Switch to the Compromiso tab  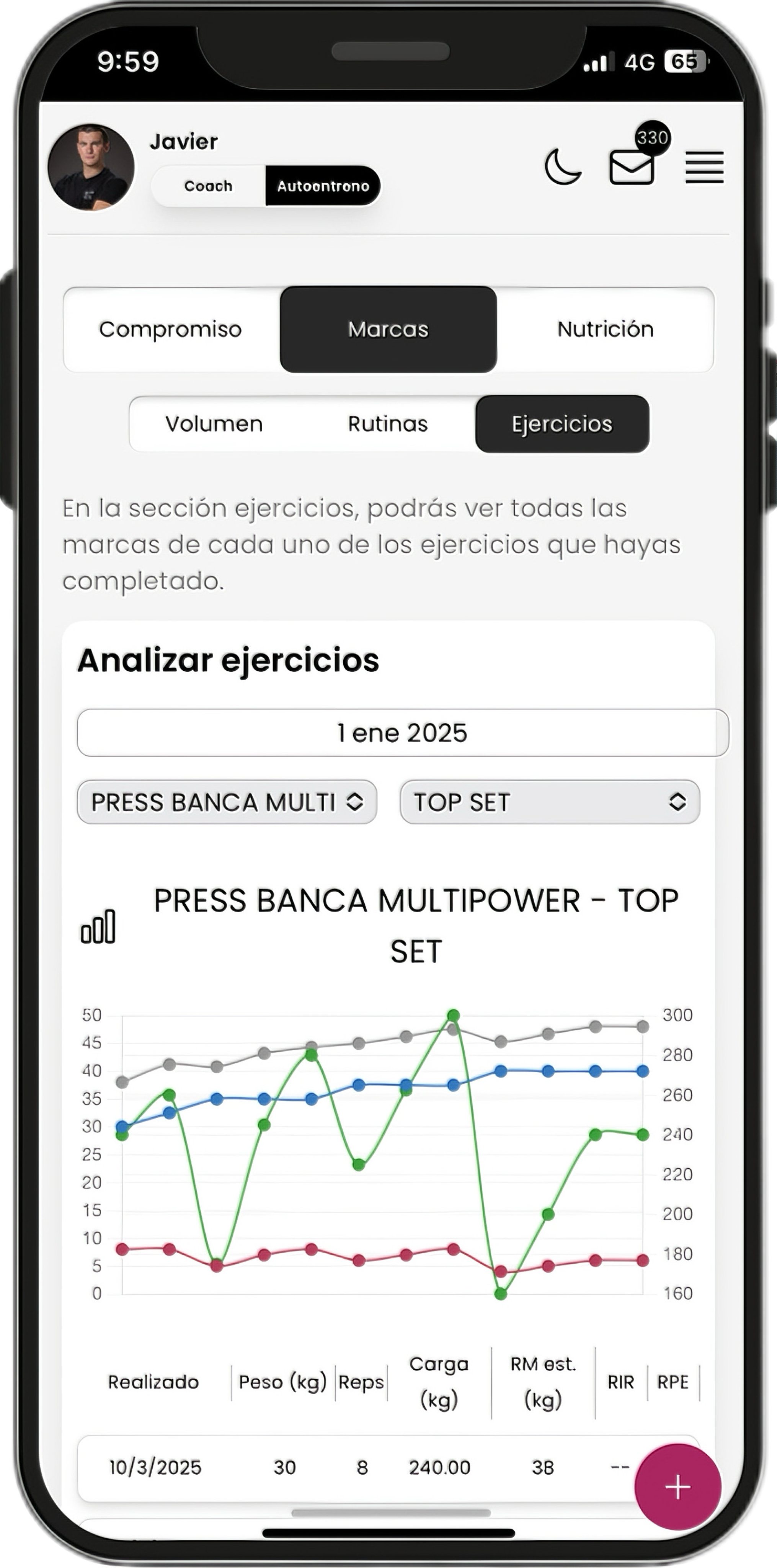coord(170,329)
